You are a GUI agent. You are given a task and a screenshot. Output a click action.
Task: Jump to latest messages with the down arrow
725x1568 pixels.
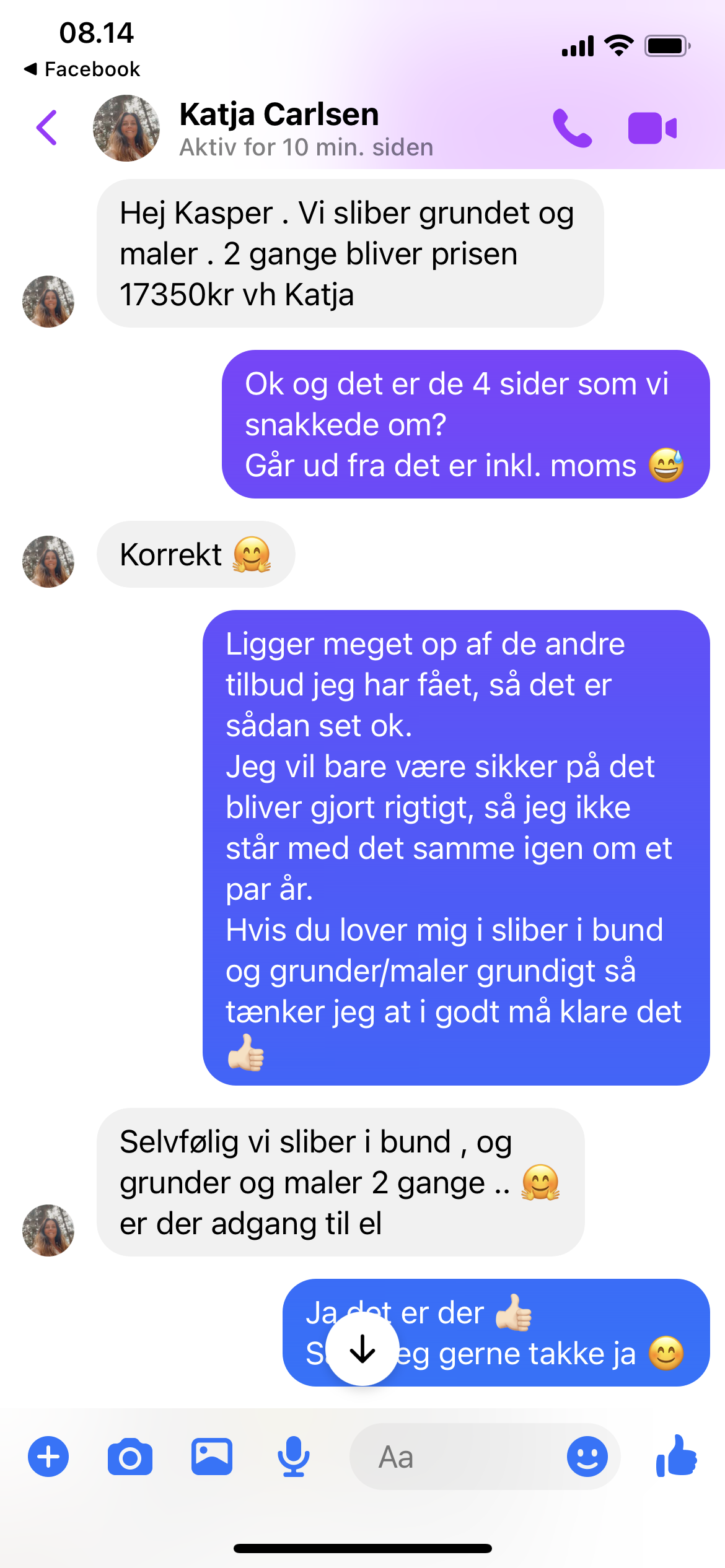click(x=362, y=1350)
